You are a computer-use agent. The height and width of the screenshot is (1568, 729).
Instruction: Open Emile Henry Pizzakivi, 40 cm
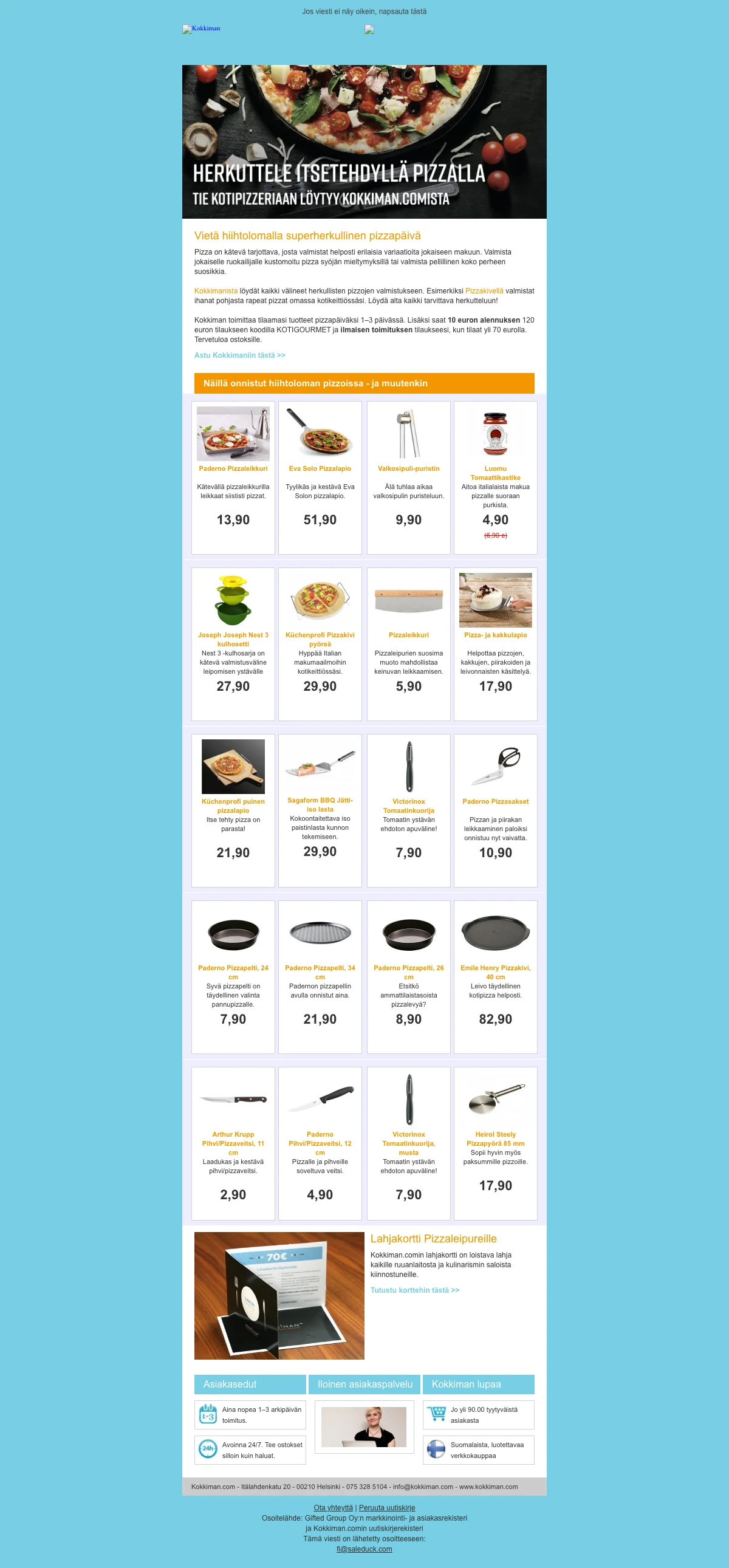[495, 972]
